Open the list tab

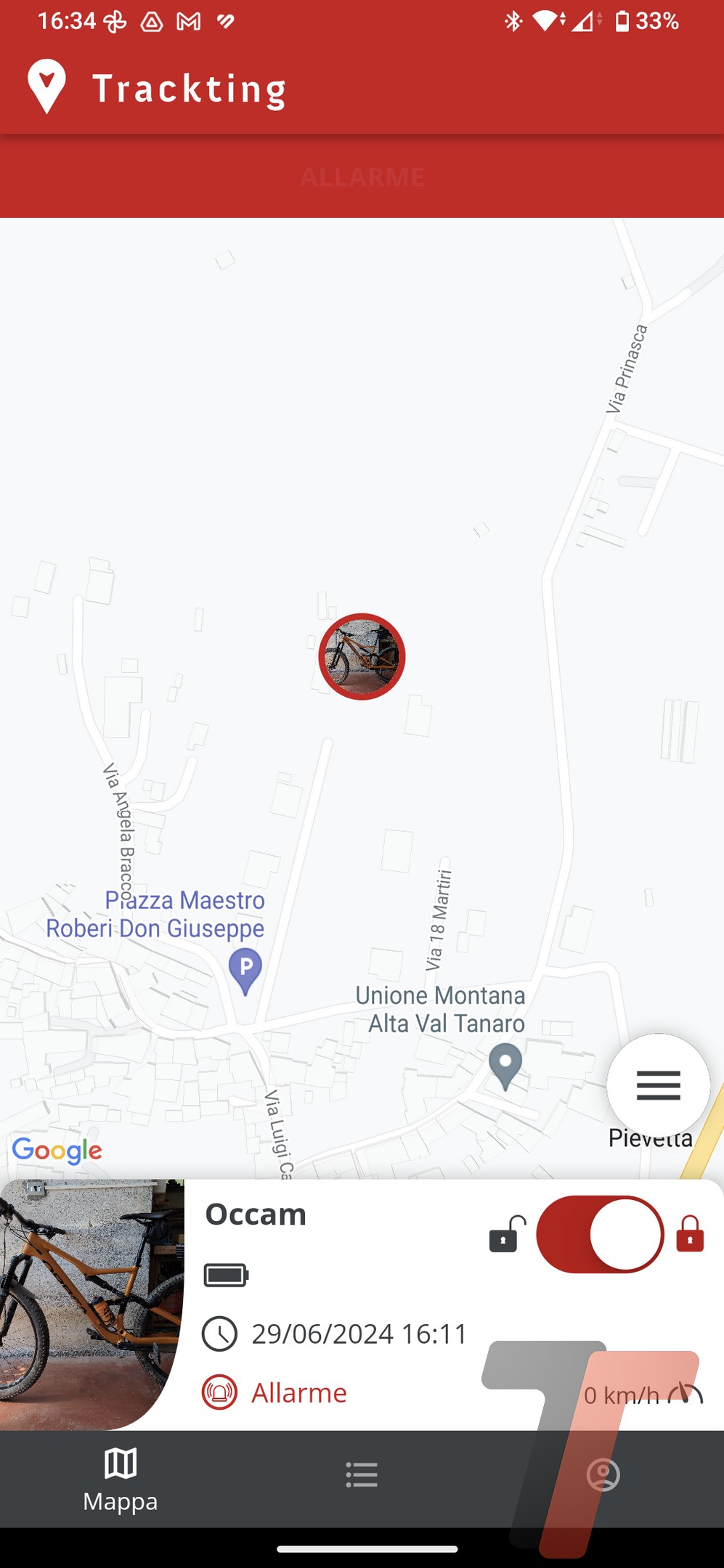click(362, 1475)
